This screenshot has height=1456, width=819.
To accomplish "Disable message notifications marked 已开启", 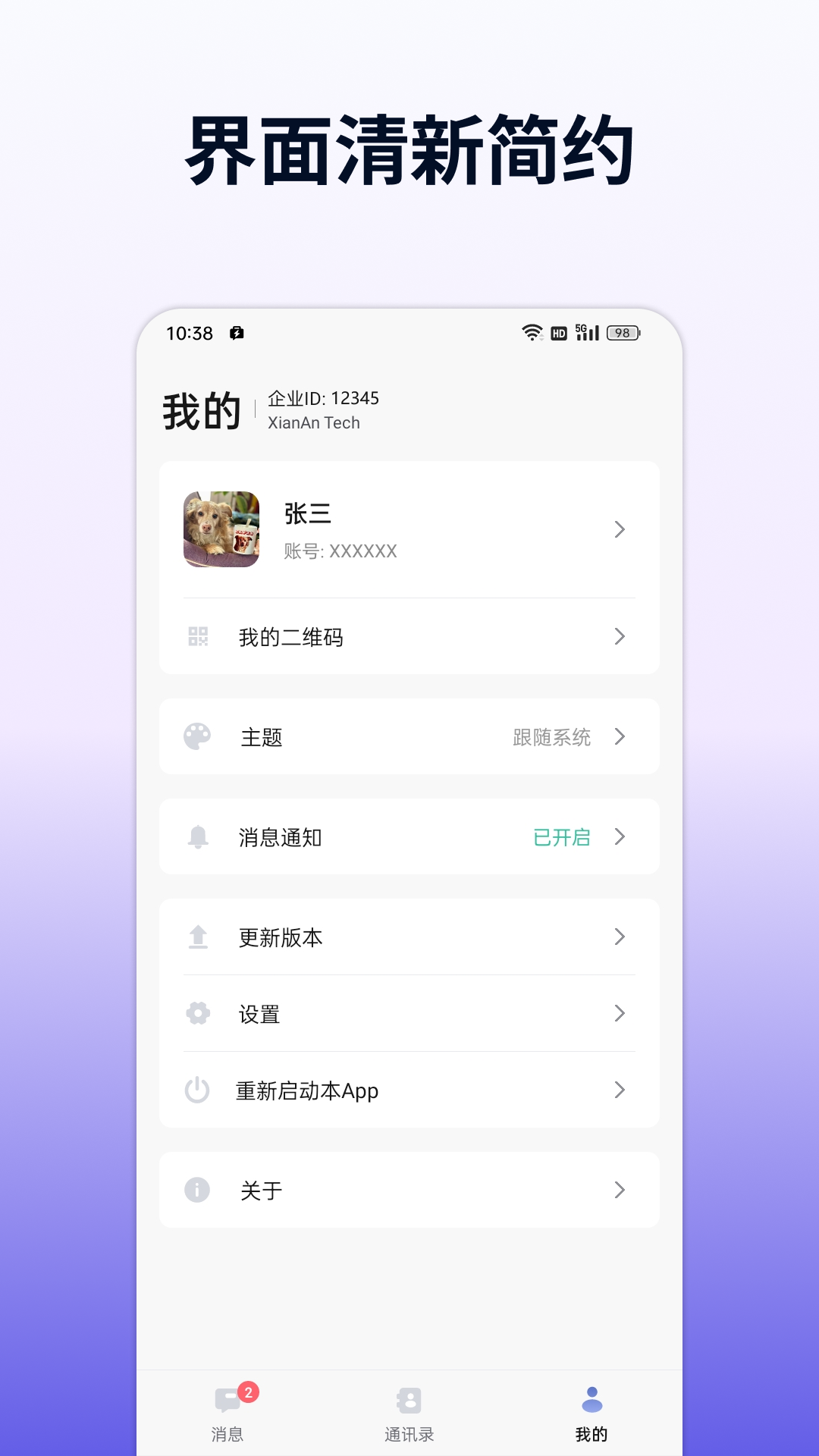I will tap(560, 837).
